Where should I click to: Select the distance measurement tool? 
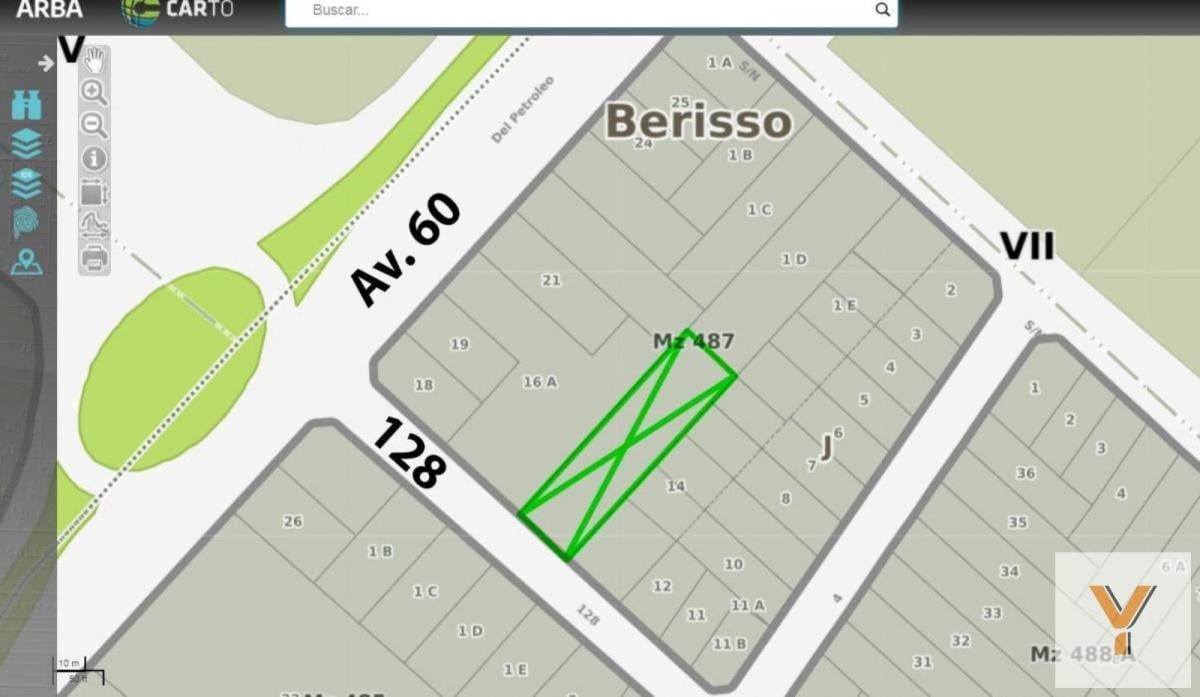[94, 224]
